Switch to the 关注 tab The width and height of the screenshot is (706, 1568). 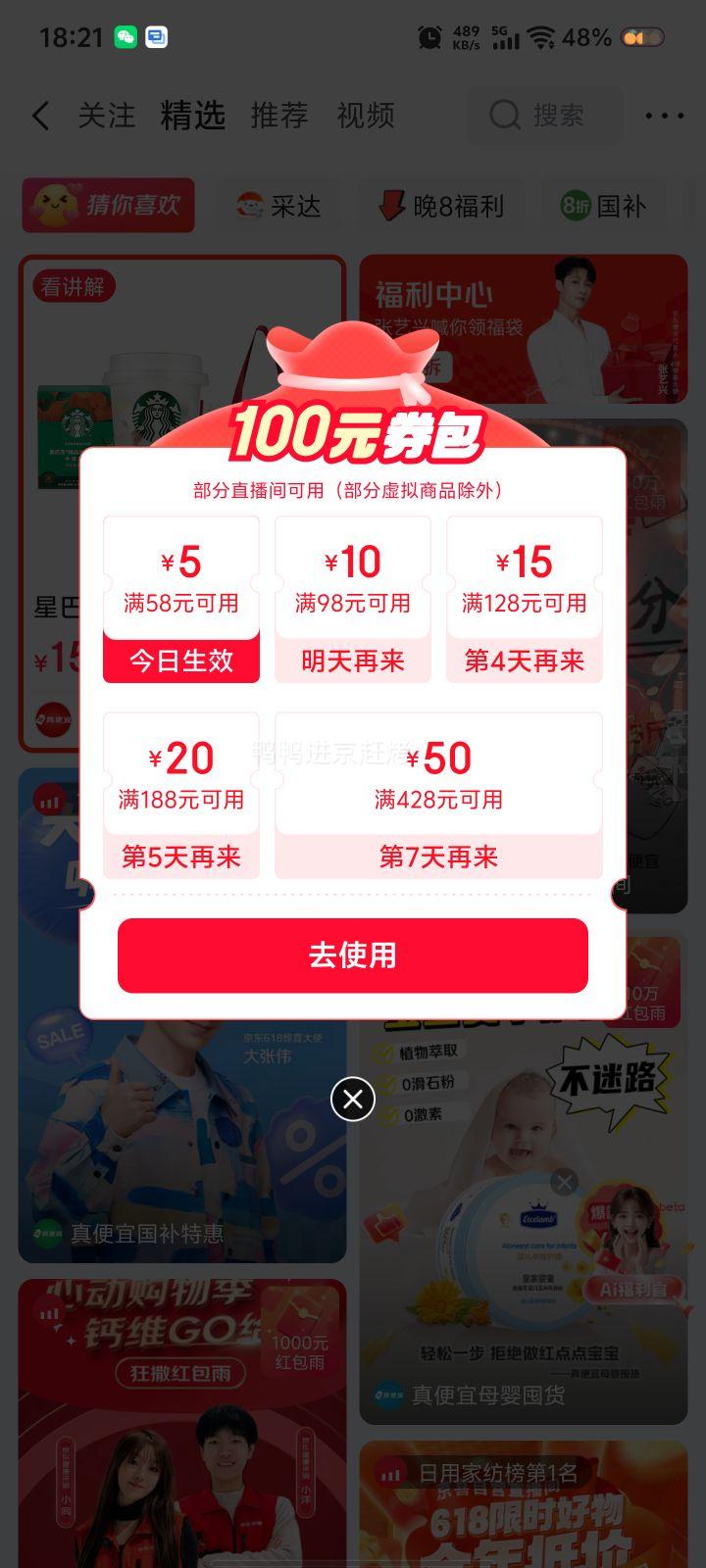point(106,116)
